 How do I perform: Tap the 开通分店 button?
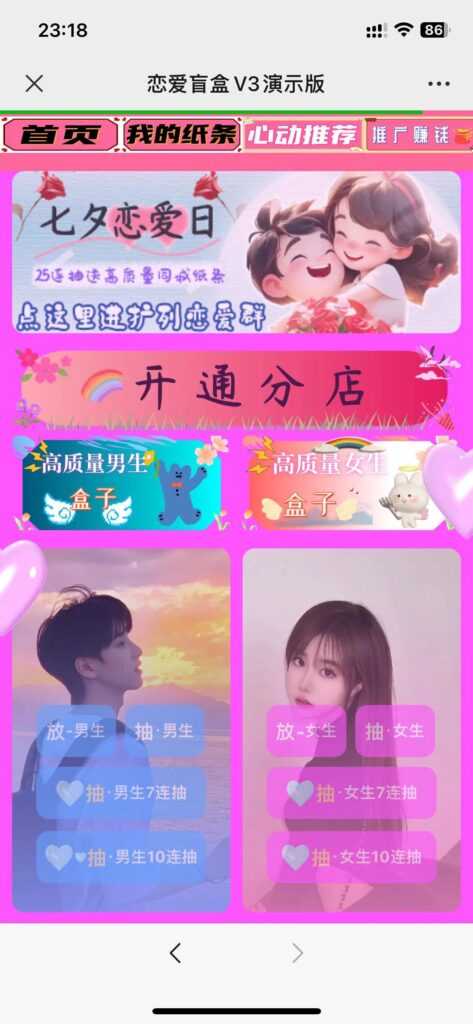click(x=235, y=389)
